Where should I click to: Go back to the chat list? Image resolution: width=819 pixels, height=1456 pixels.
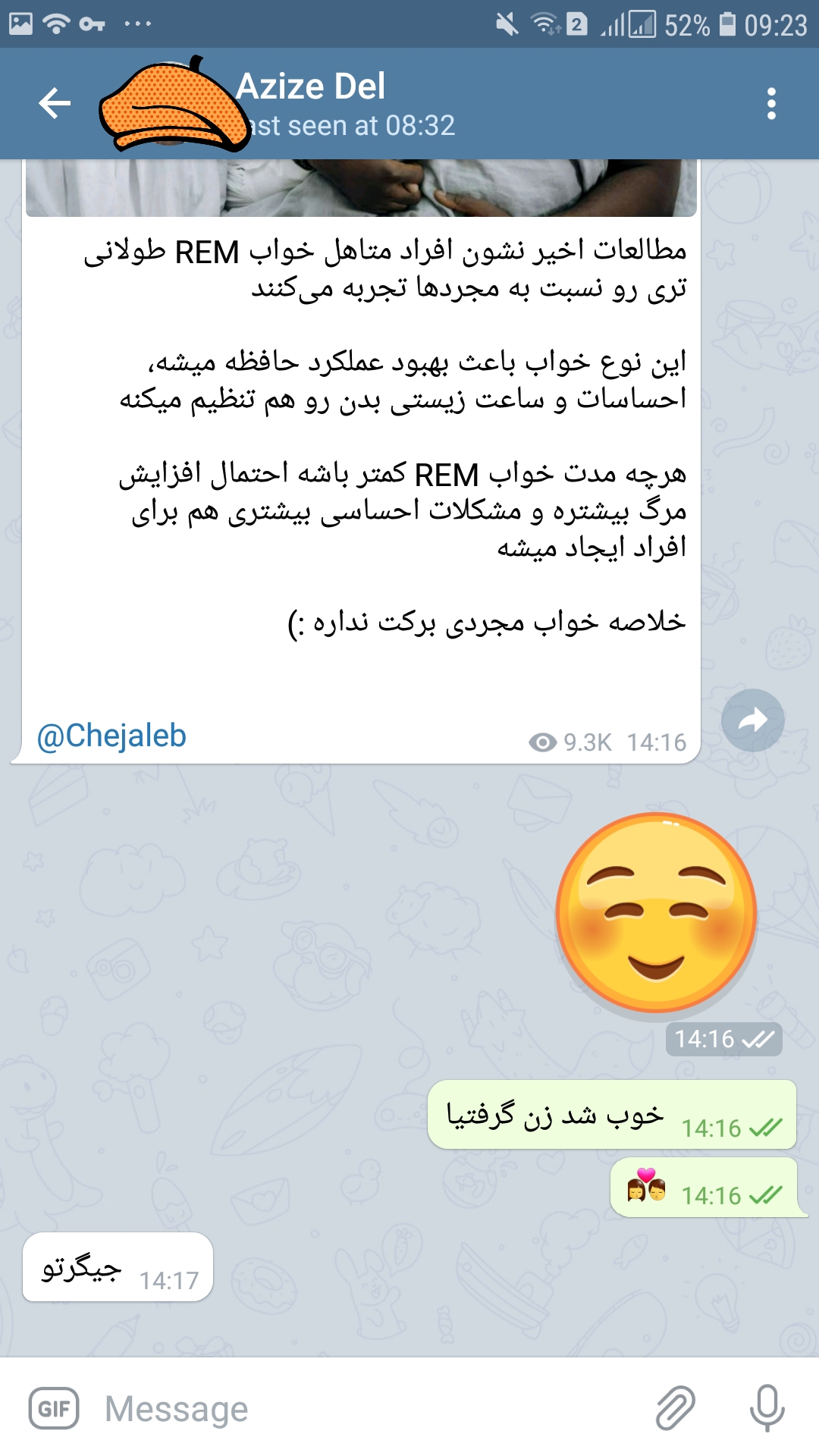55,103
